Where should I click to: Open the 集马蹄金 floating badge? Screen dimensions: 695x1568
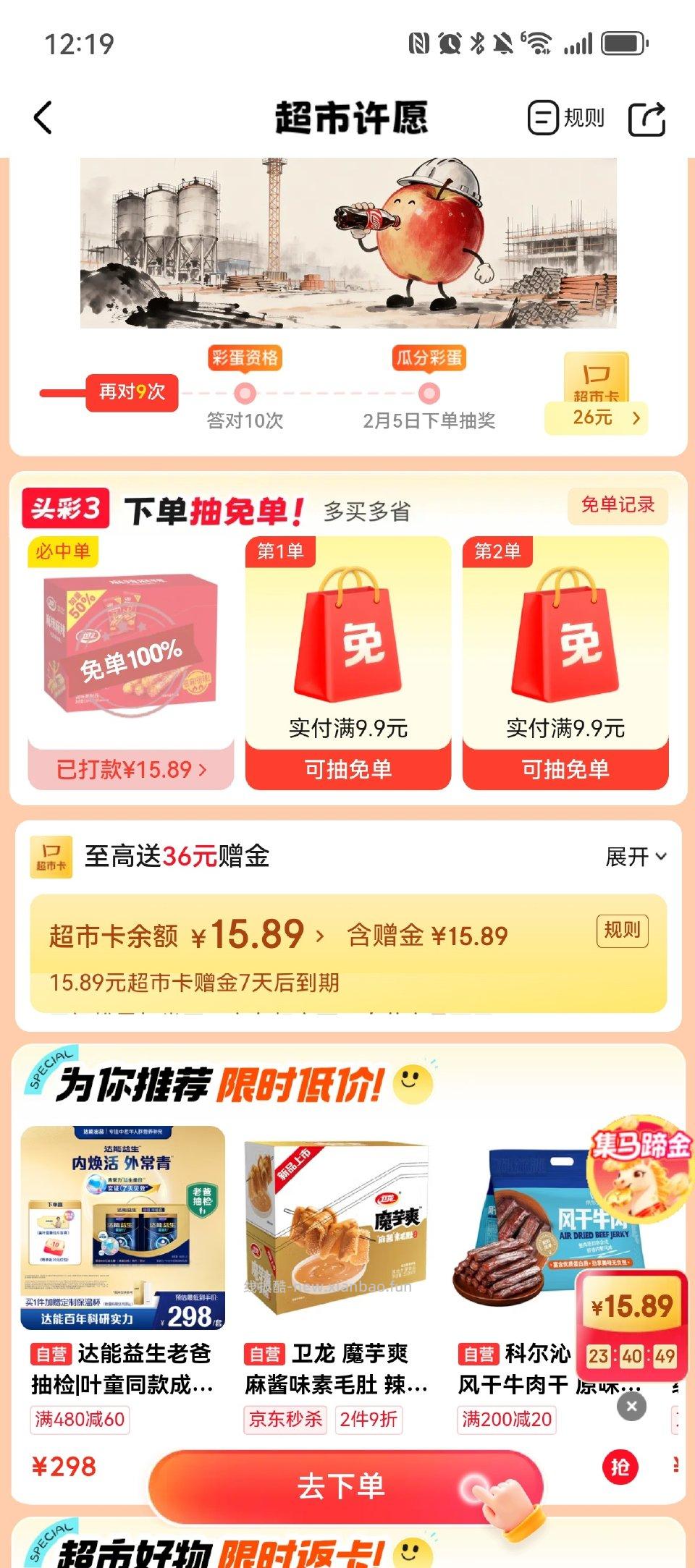[x=639, y=1165]
